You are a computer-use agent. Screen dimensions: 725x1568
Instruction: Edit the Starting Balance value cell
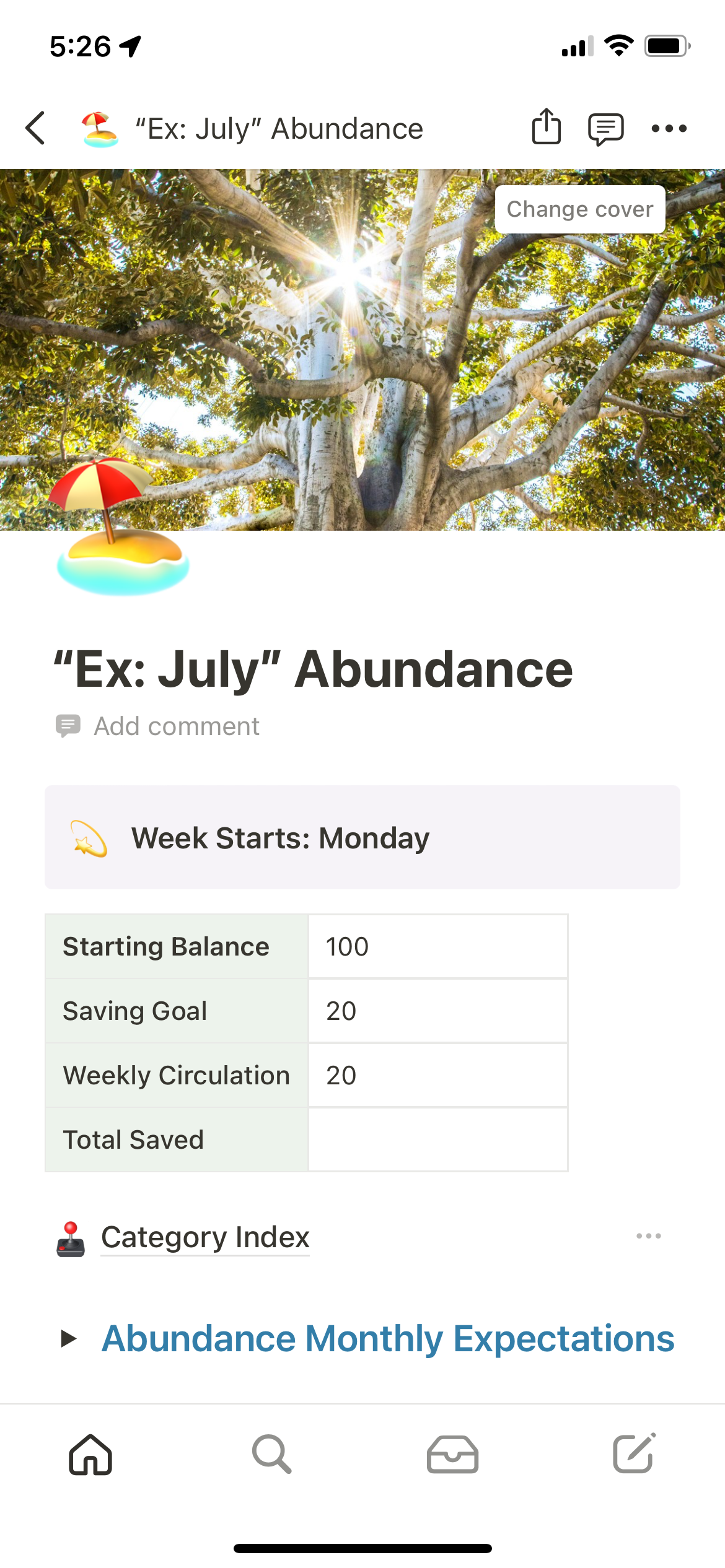(x=437, y=947)
